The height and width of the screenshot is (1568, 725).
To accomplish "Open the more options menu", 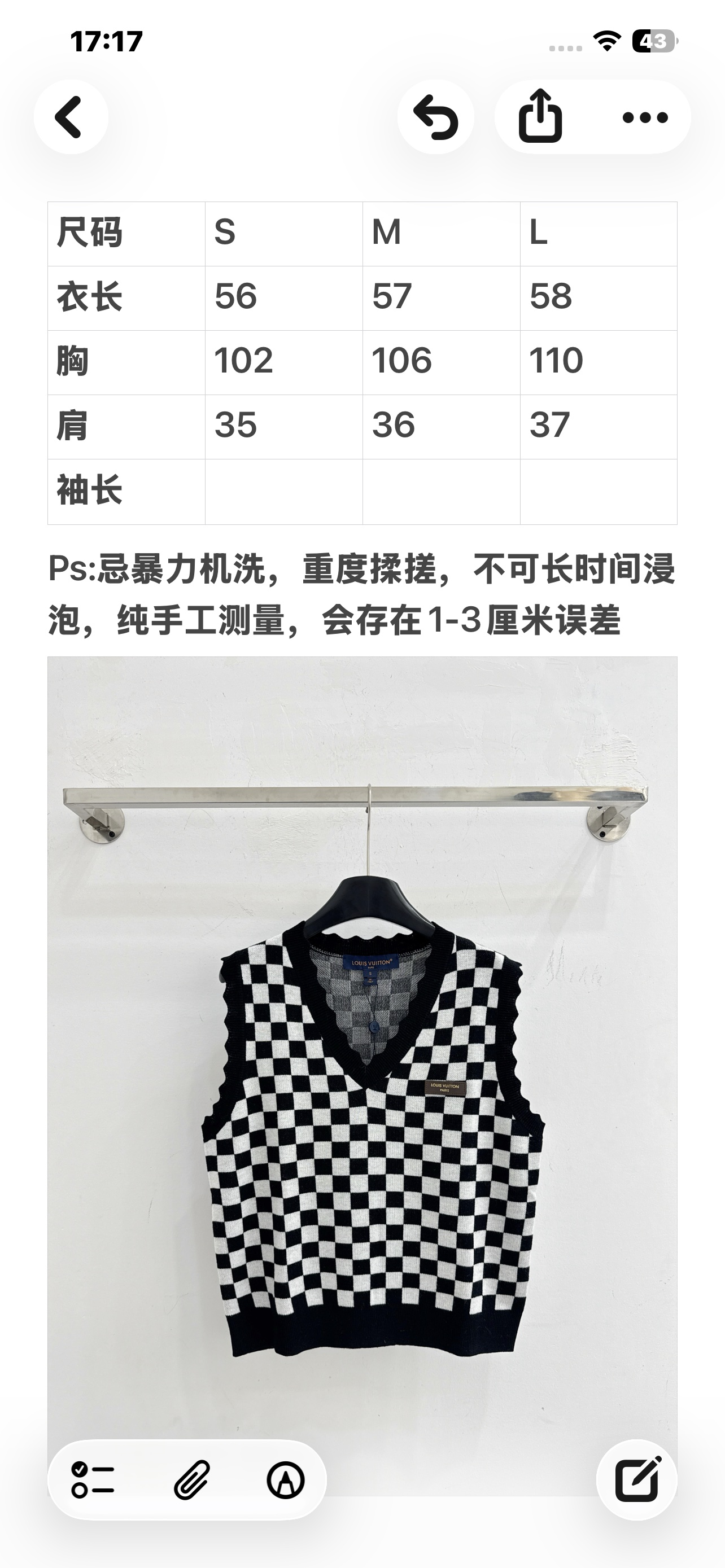I will coord(645,117).
